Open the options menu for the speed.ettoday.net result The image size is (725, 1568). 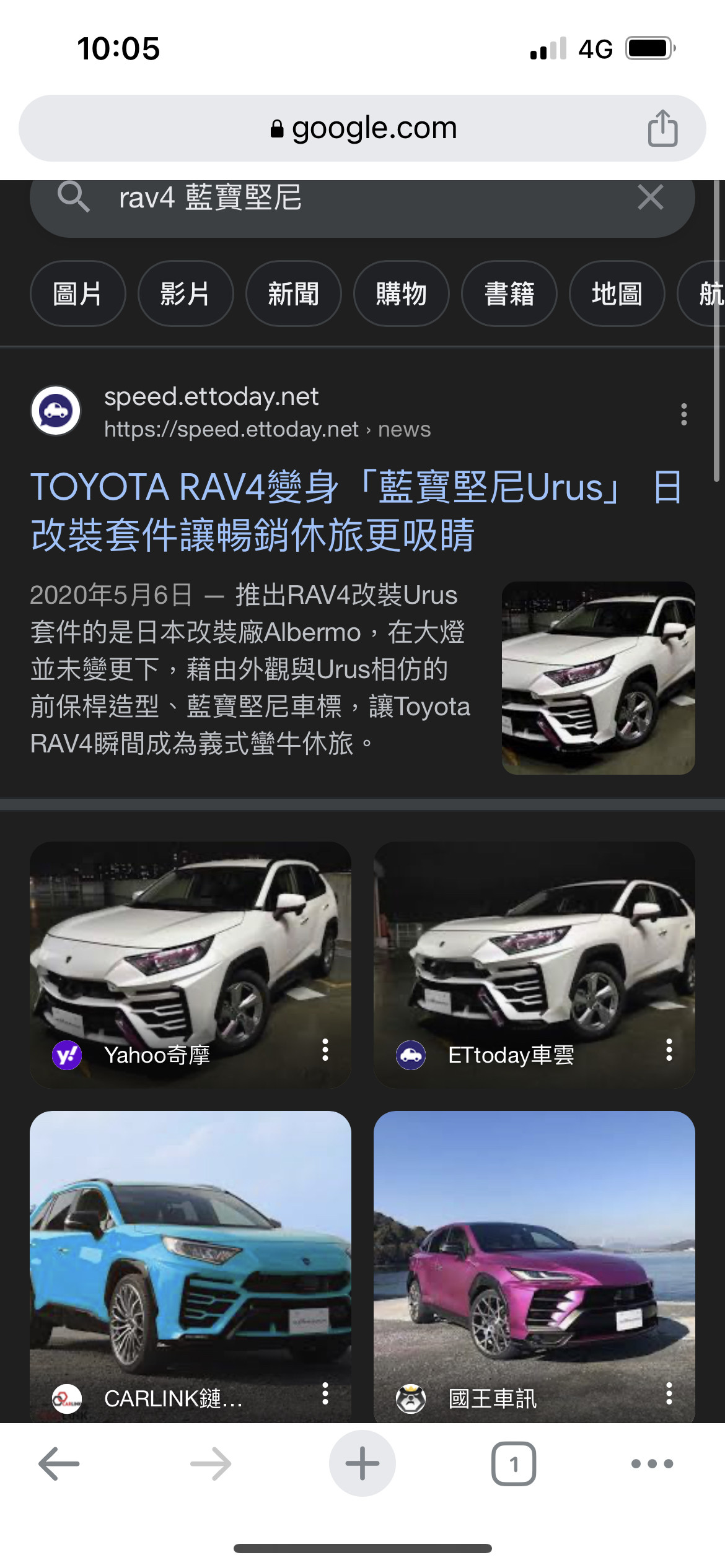683,414
